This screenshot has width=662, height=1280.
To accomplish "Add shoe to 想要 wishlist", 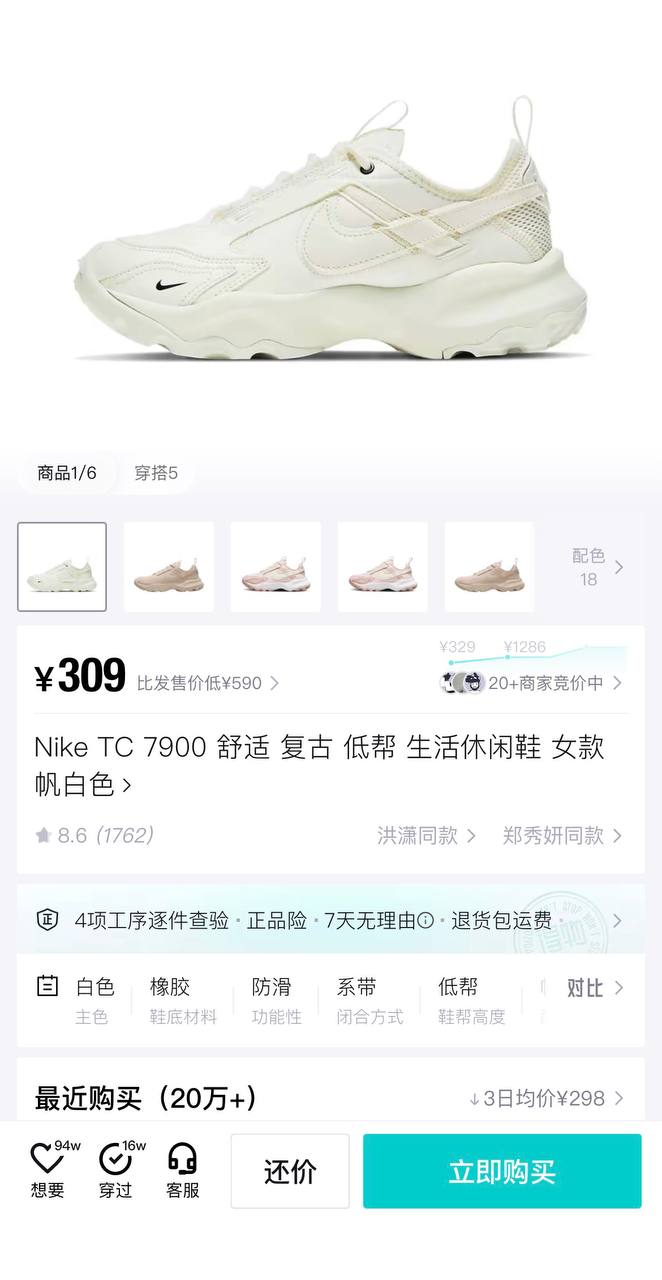I will click(x=48, y=1169).
